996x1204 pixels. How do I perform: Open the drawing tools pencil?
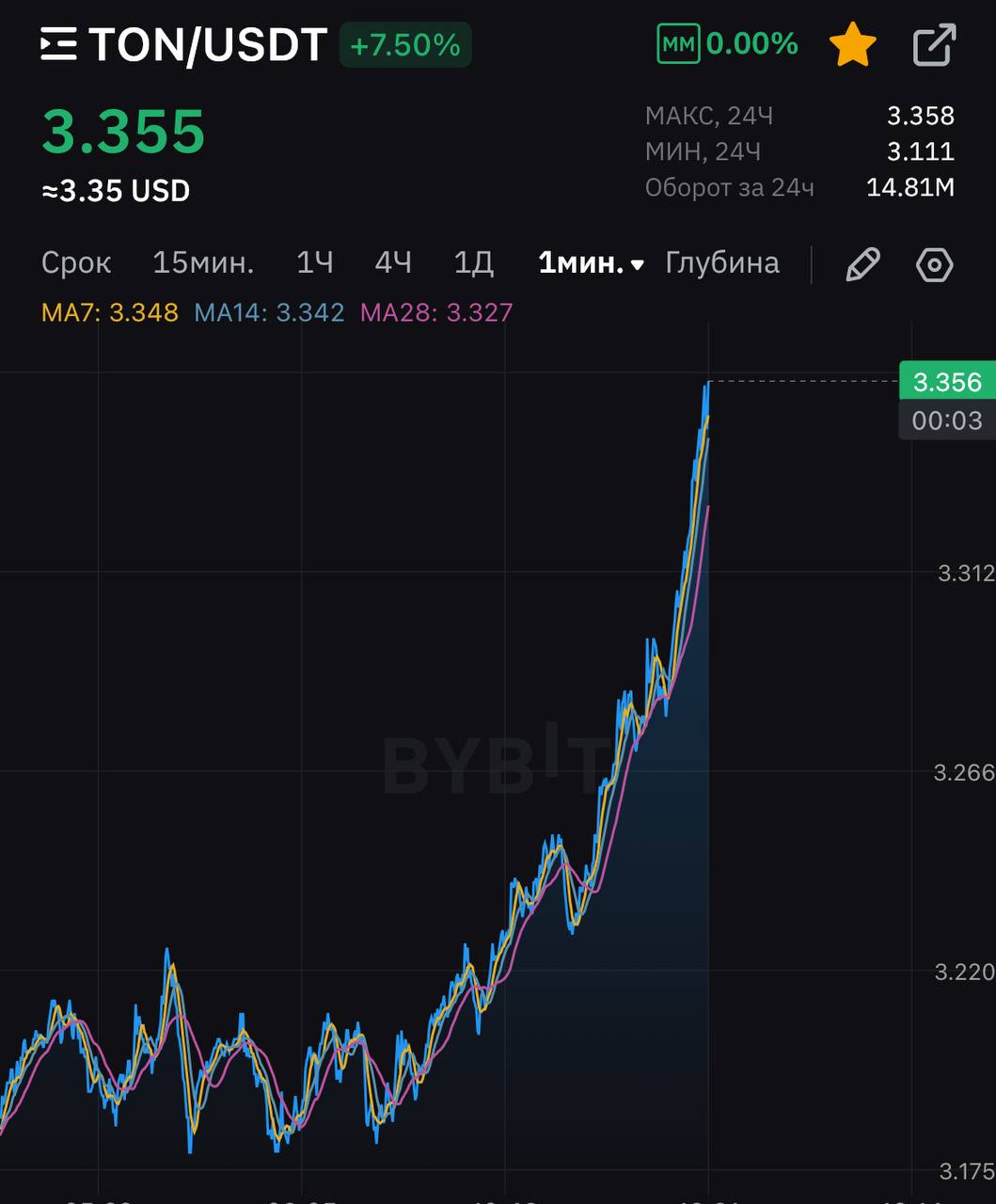pyautogui.click(x=862, y=264)
